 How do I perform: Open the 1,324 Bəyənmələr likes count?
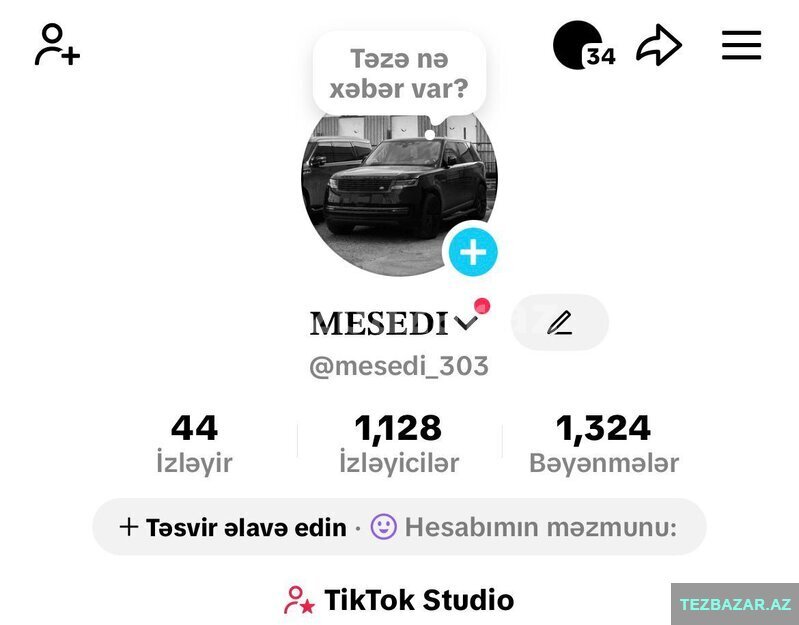point(603,444)
